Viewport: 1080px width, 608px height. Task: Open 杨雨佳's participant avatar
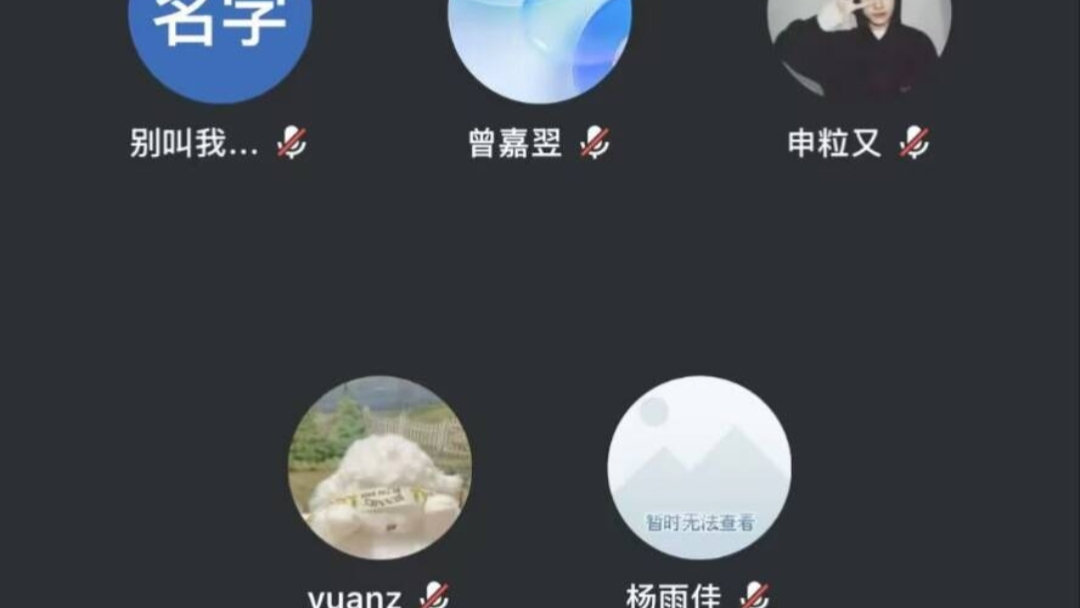click(699, 467)
